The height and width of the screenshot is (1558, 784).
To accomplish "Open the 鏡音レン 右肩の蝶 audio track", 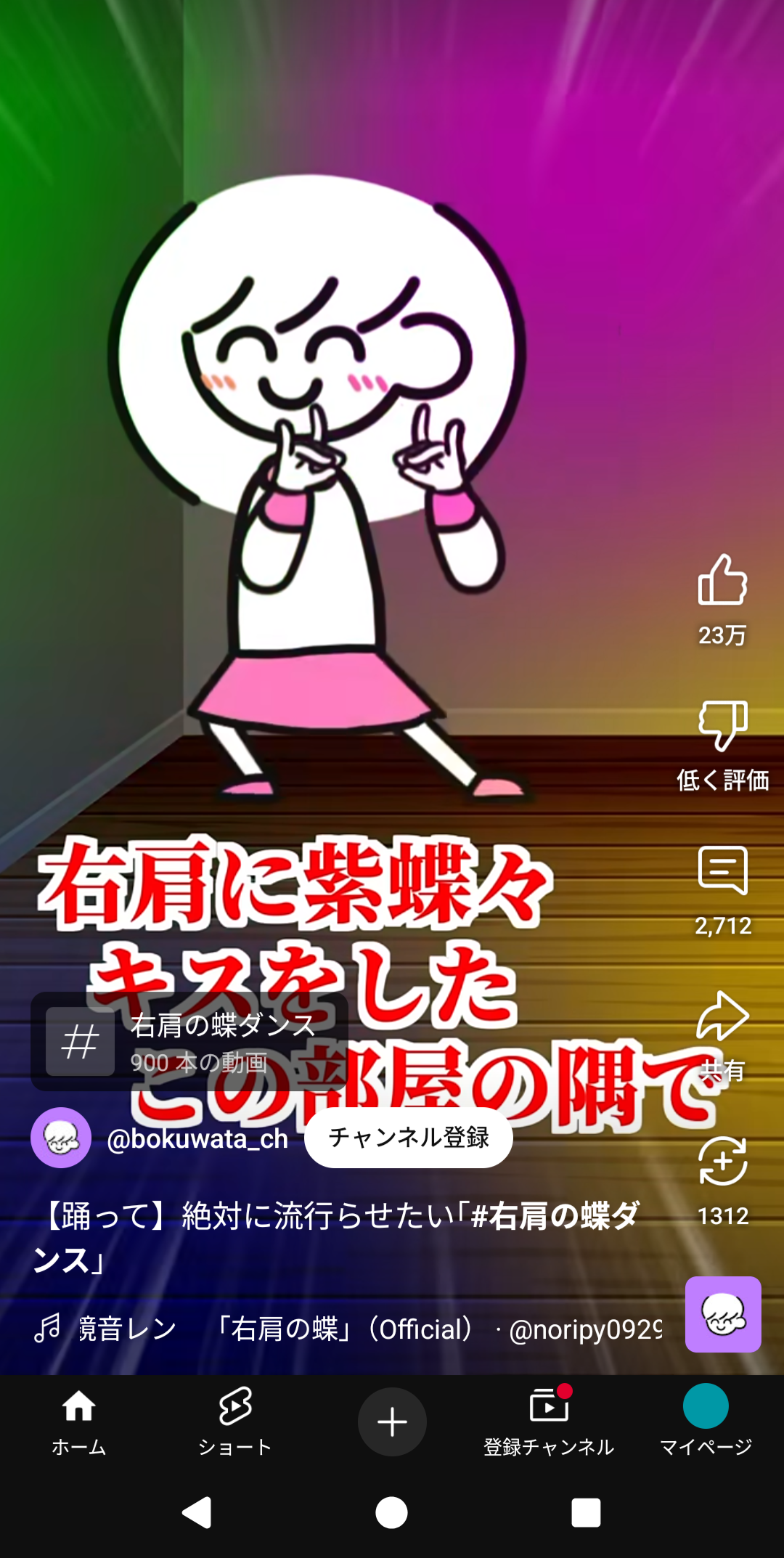I will click(348, 1329).
